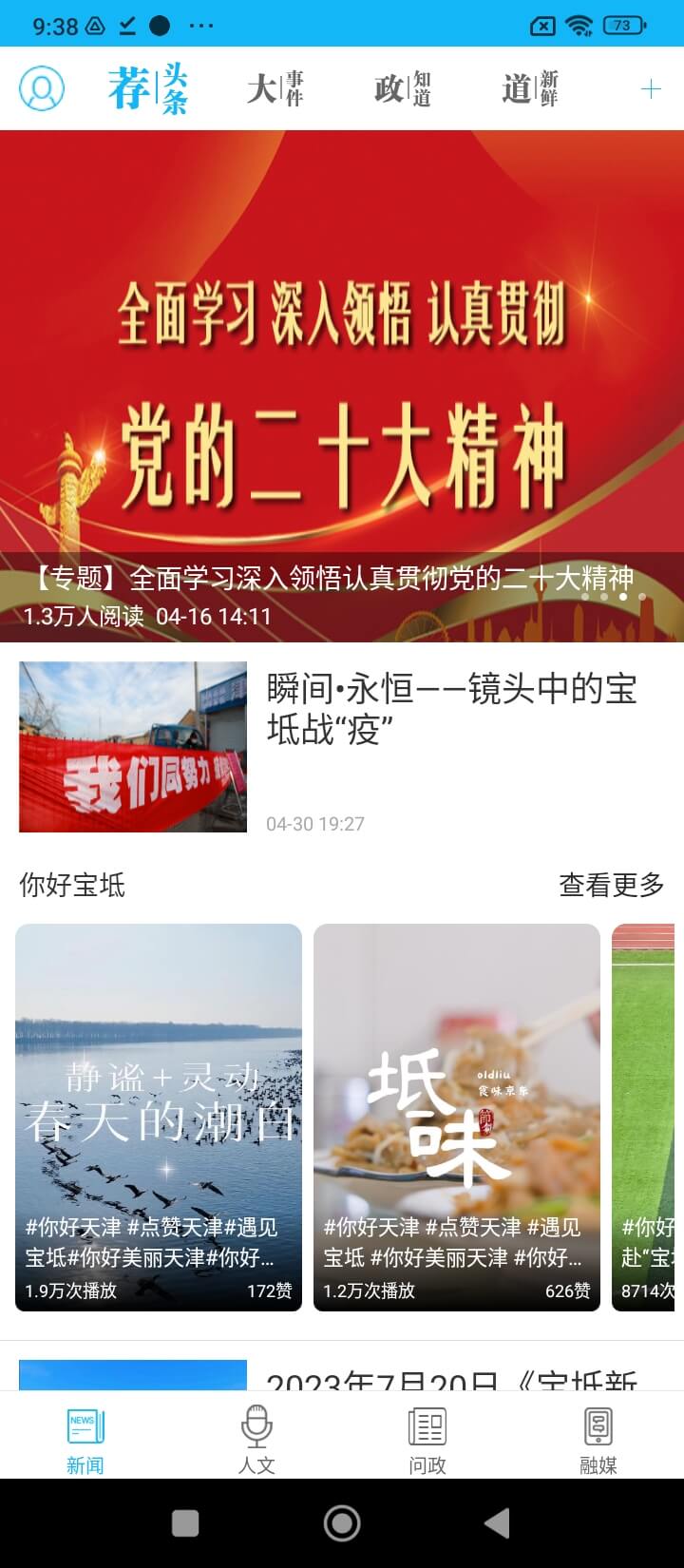Open the 政知道 tab
684x1568 pixels.
click(403, 89)
